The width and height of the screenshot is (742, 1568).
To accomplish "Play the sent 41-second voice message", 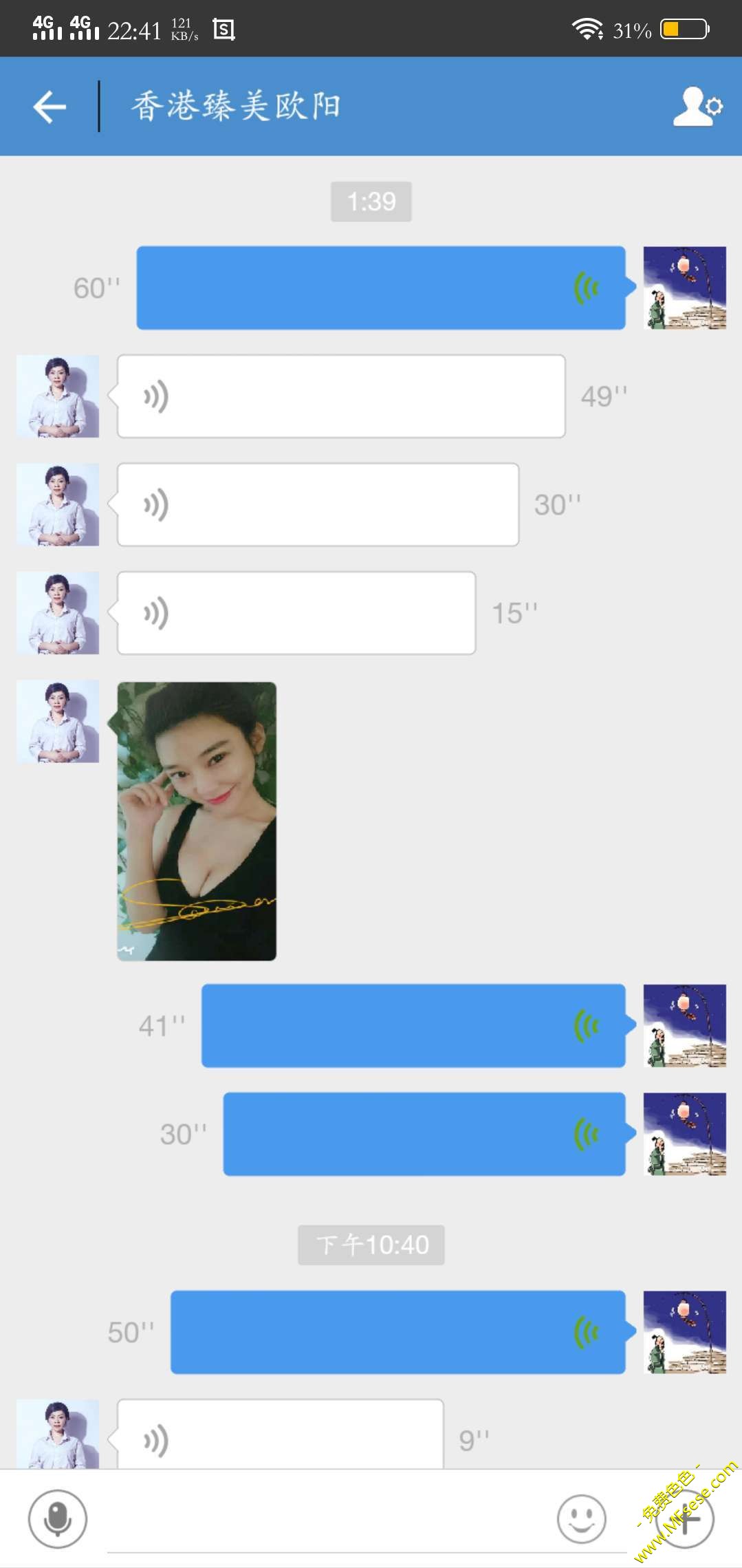I will (413, 1026).
